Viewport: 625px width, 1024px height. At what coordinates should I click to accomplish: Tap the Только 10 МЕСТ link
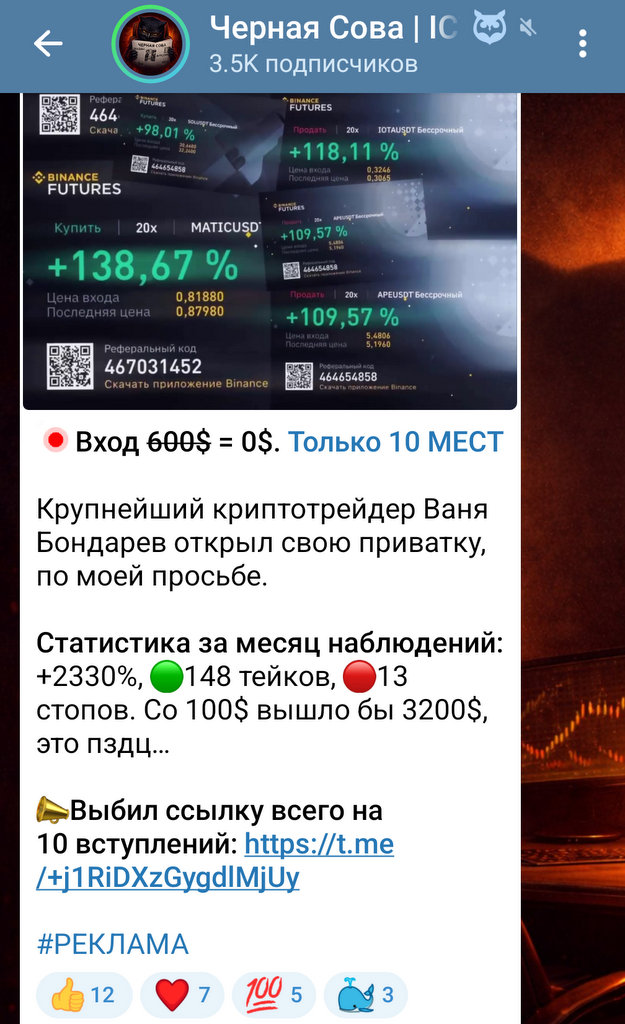[x=396, y=441]
